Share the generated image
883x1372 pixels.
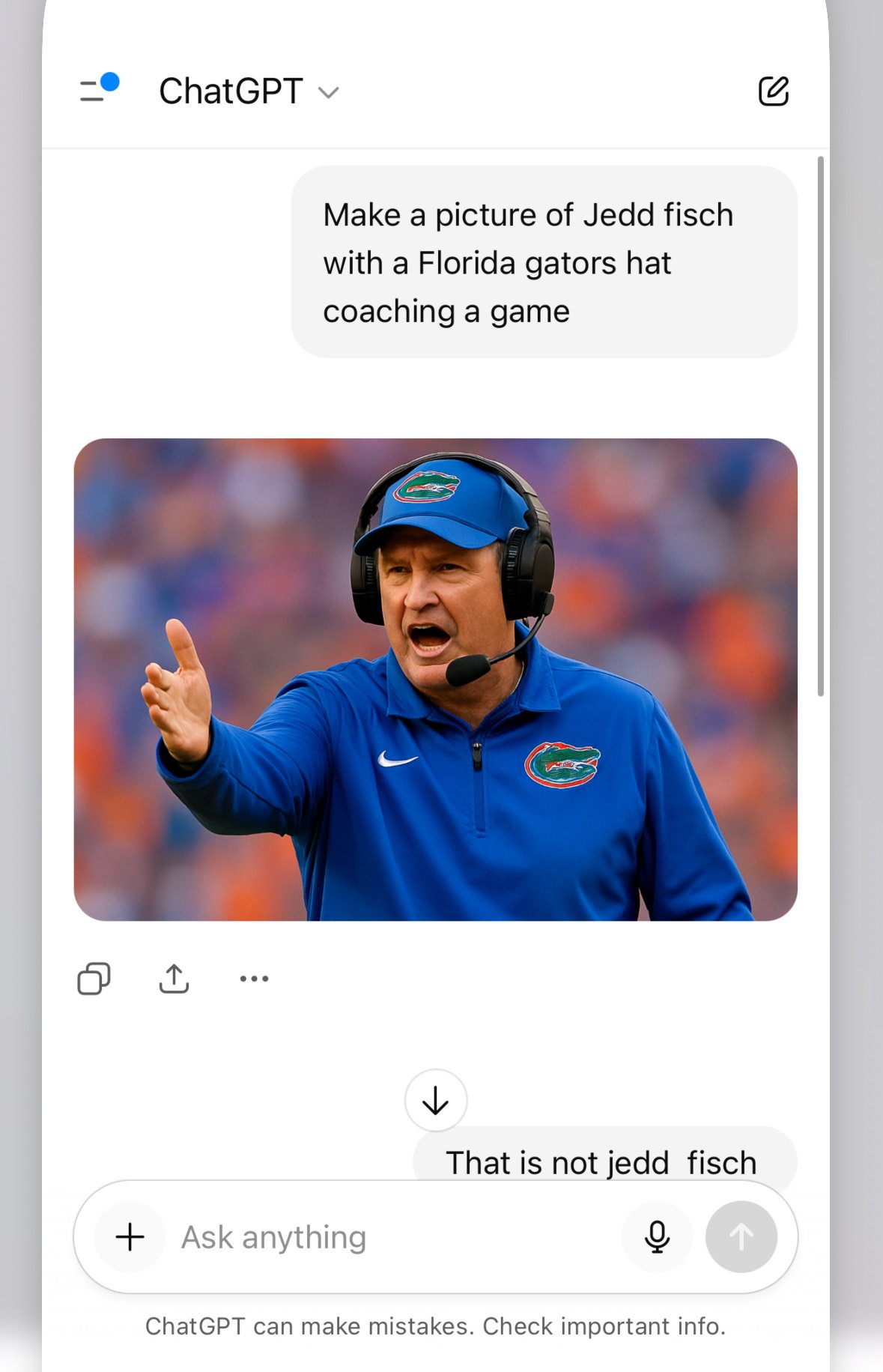(x=174, y=979)
